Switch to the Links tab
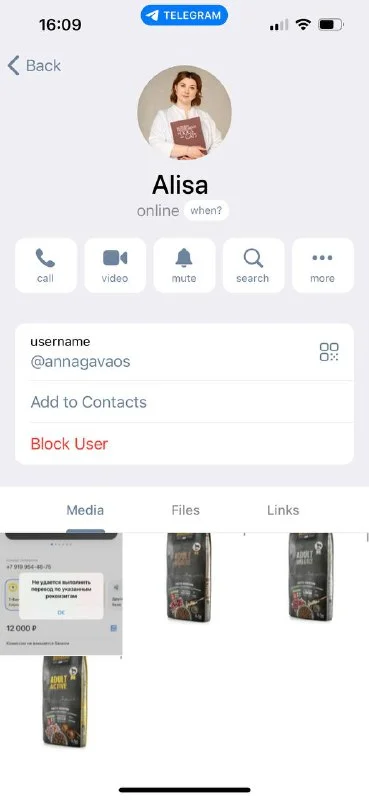This screenshot has width=369, height=800. click(283, 510)
